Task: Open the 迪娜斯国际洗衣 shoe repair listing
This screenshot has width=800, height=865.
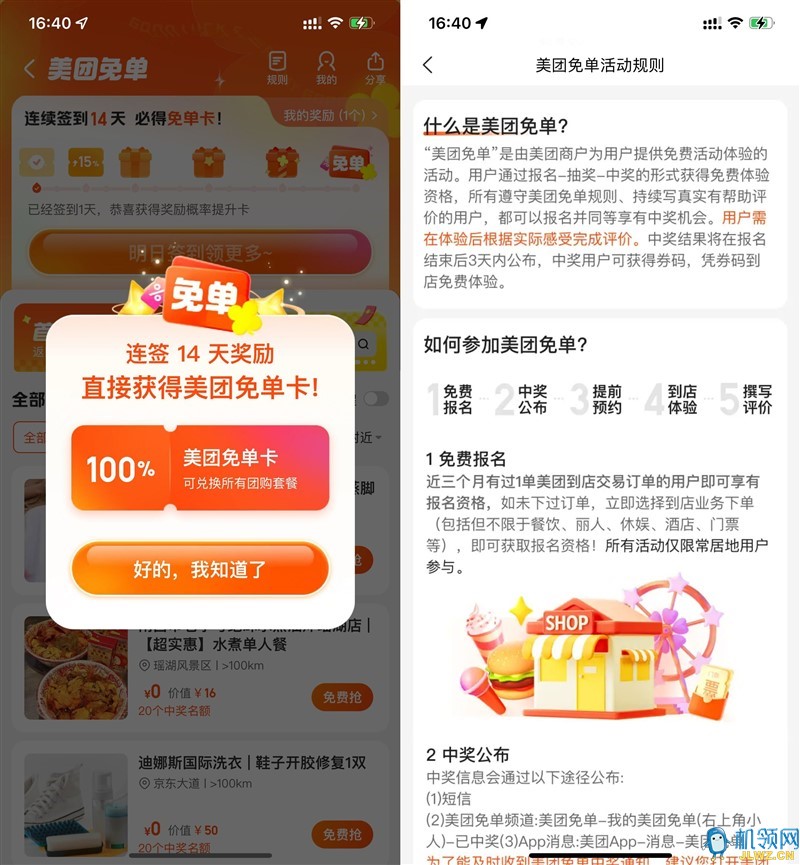Action: point(250,763)
